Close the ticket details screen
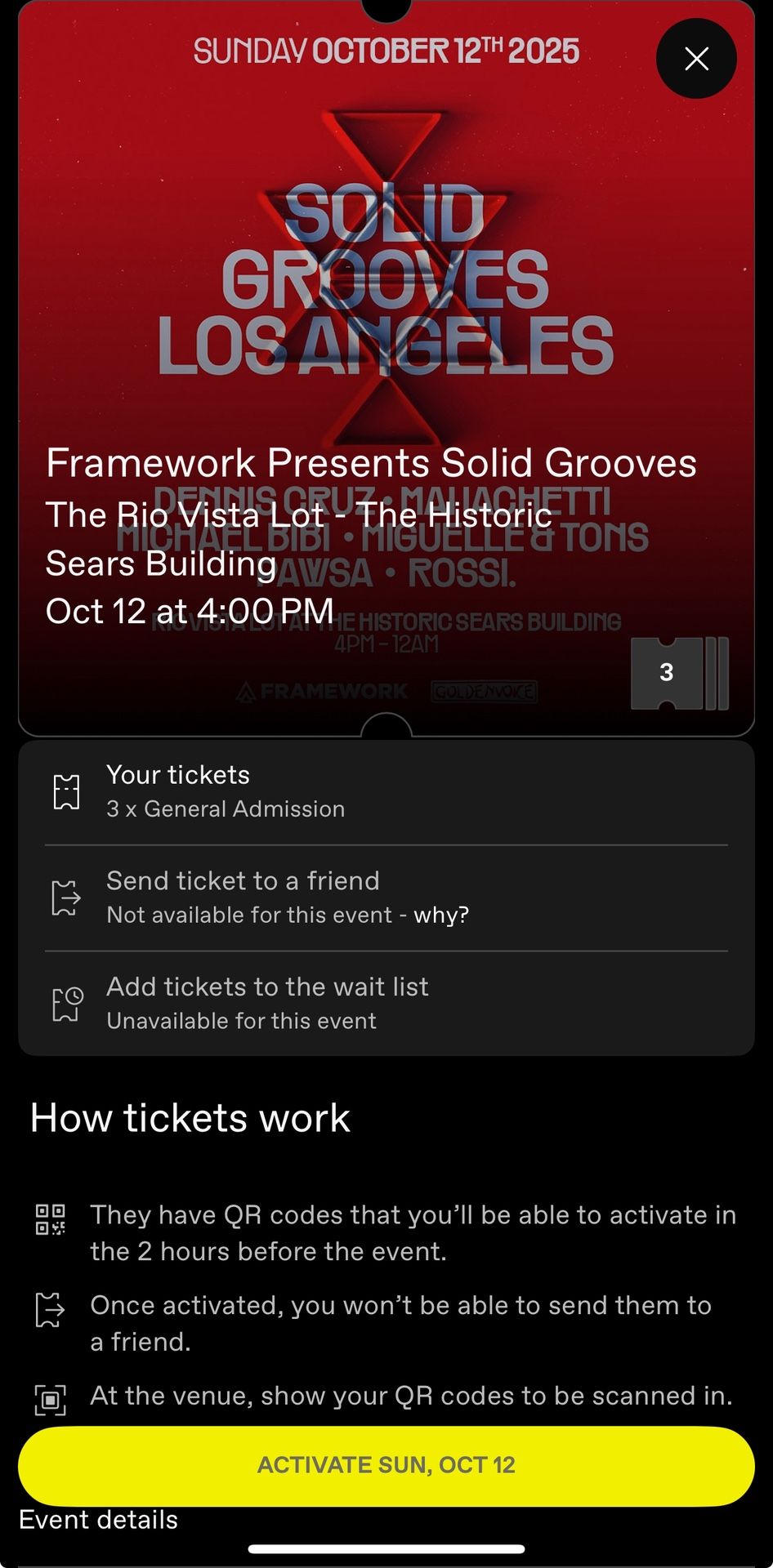The height and width of the screenshot is (1568, 773). click(x=696, y=59)
